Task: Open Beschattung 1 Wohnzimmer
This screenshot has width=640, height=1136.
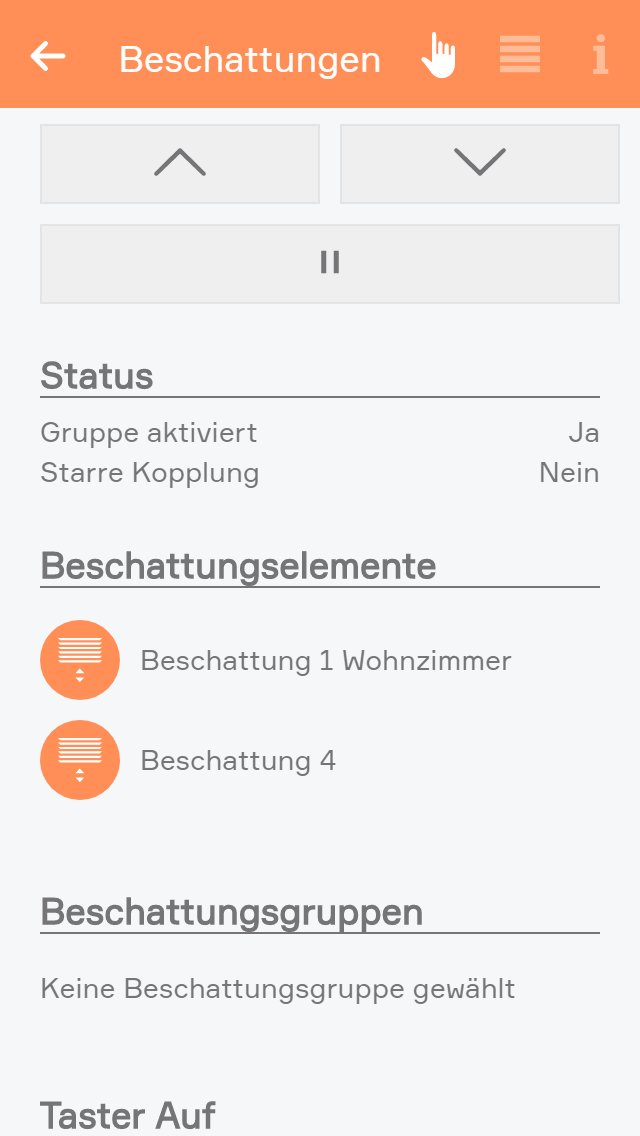Action: tap(325, 660)
